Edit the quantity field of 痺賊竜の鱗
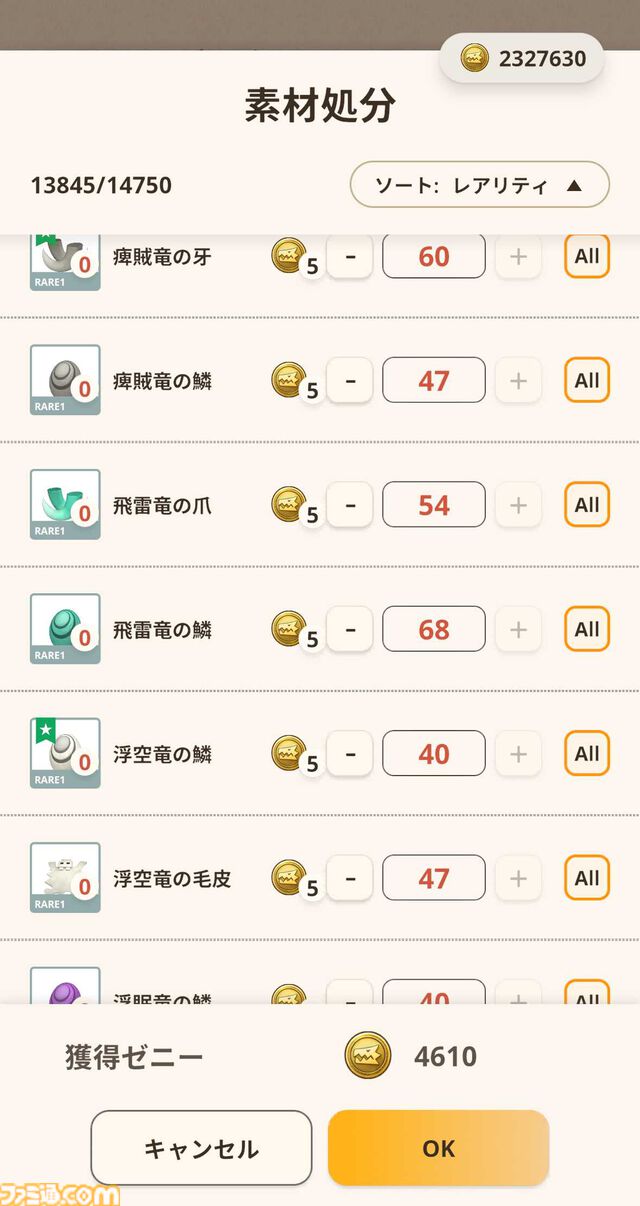 click(434, 381)
